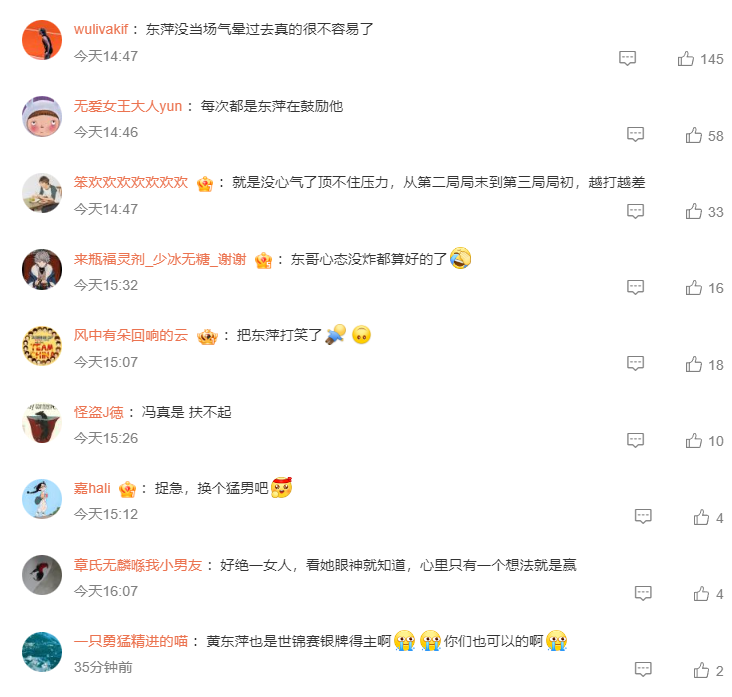Screen dimensions: 732x697
Task: Reply to 怪盗J德's comment
Action: [635, 440]
